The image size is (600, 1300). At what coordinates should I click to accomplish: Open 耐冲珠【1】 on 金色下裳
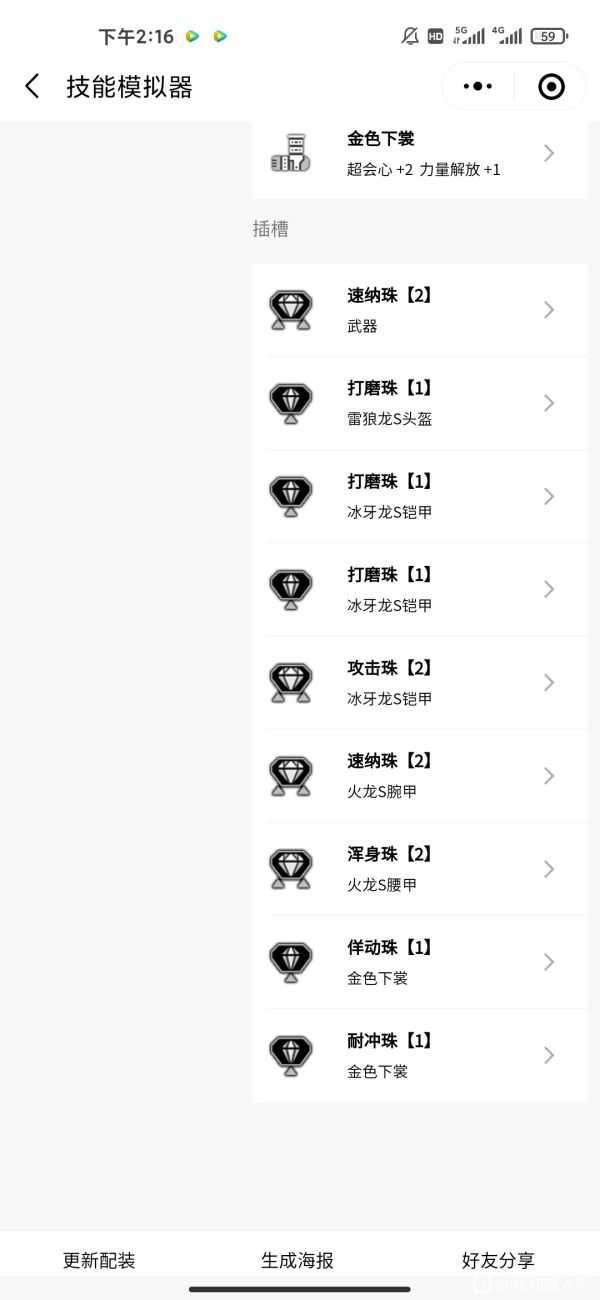tap(419, 1055)
